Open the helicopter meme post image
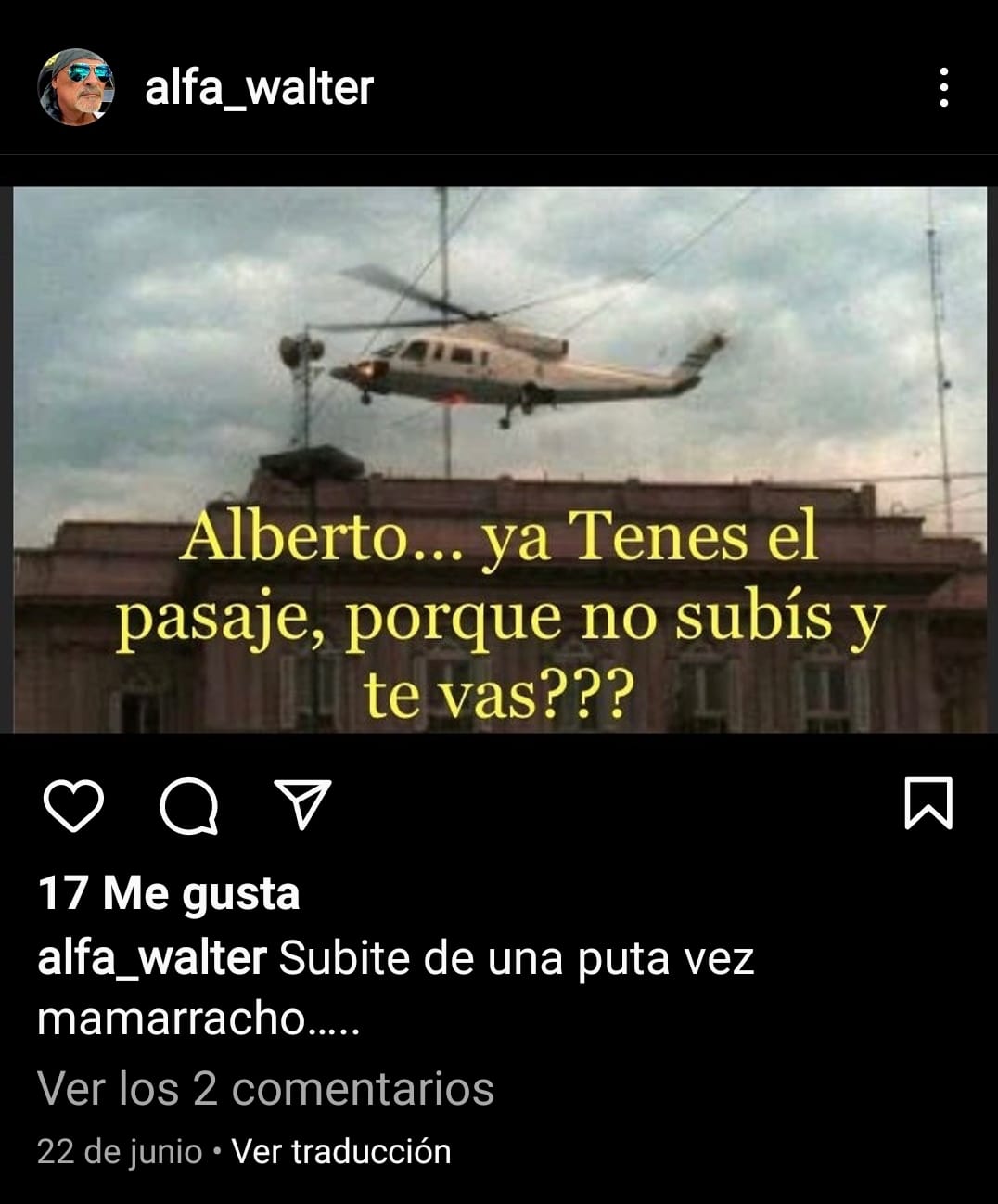 (x=499, y=460)
